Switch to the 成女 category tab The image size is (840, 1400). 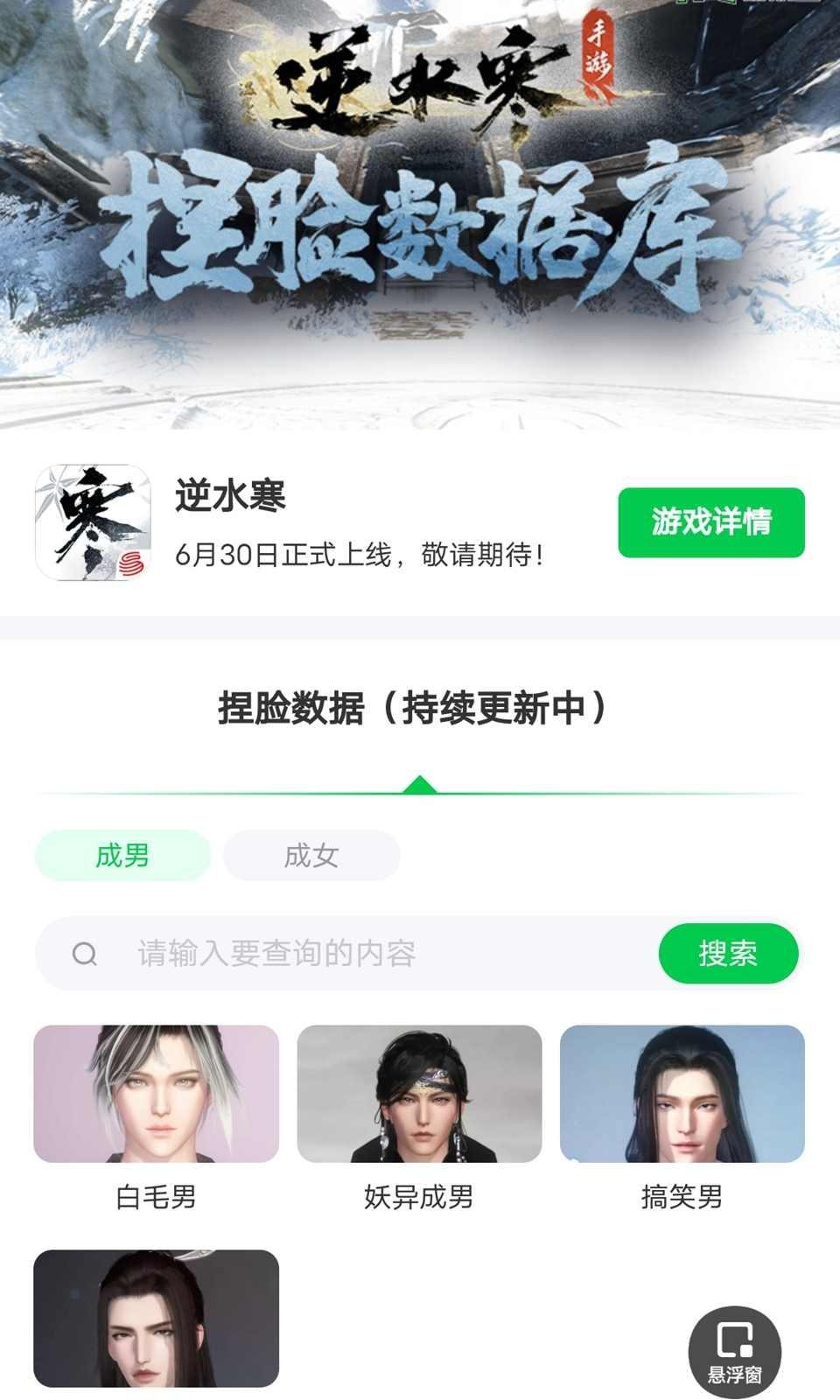(311, 855)
